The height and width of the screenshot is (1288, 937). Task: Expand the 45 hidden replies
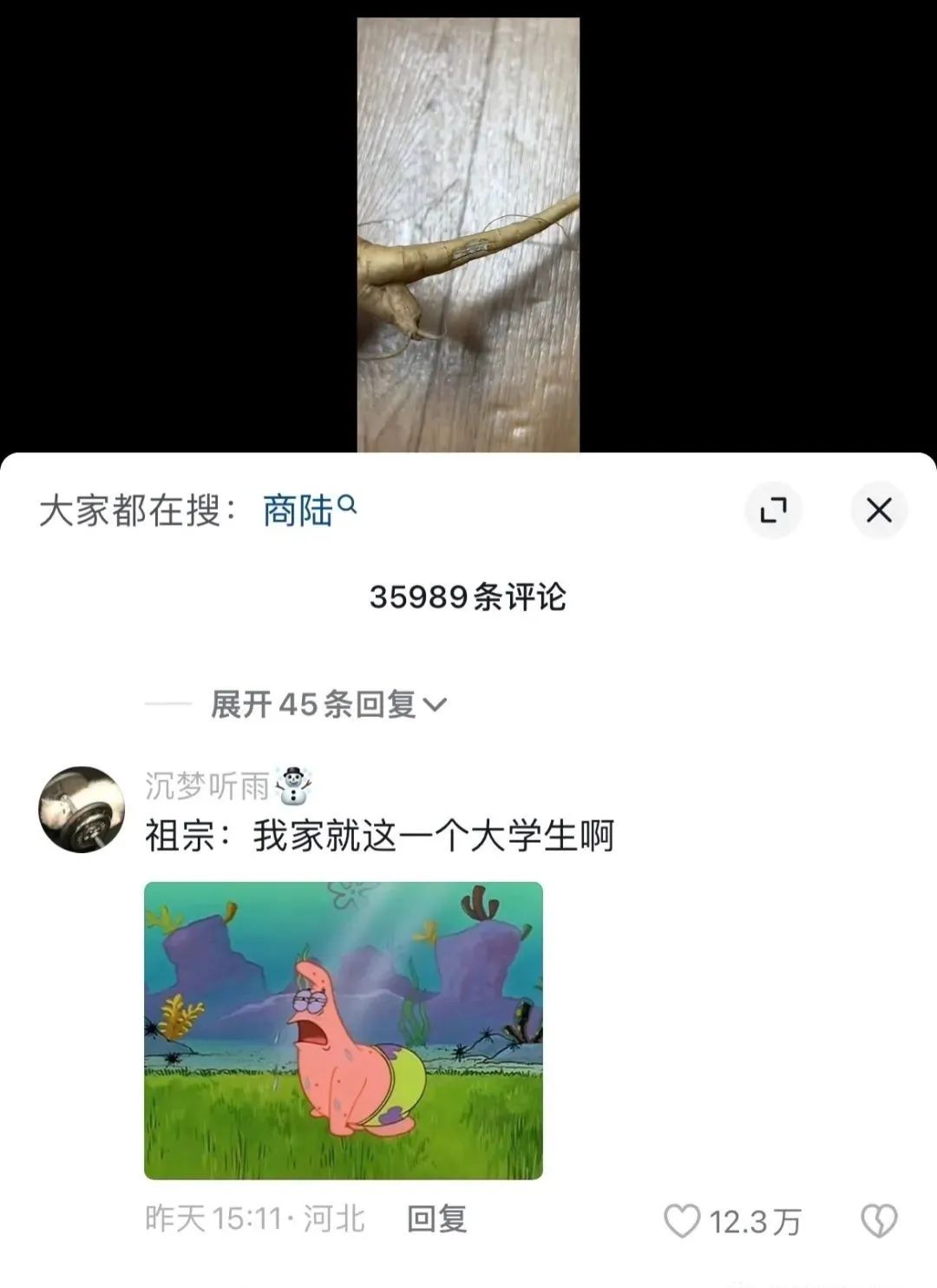pos(328,705)
